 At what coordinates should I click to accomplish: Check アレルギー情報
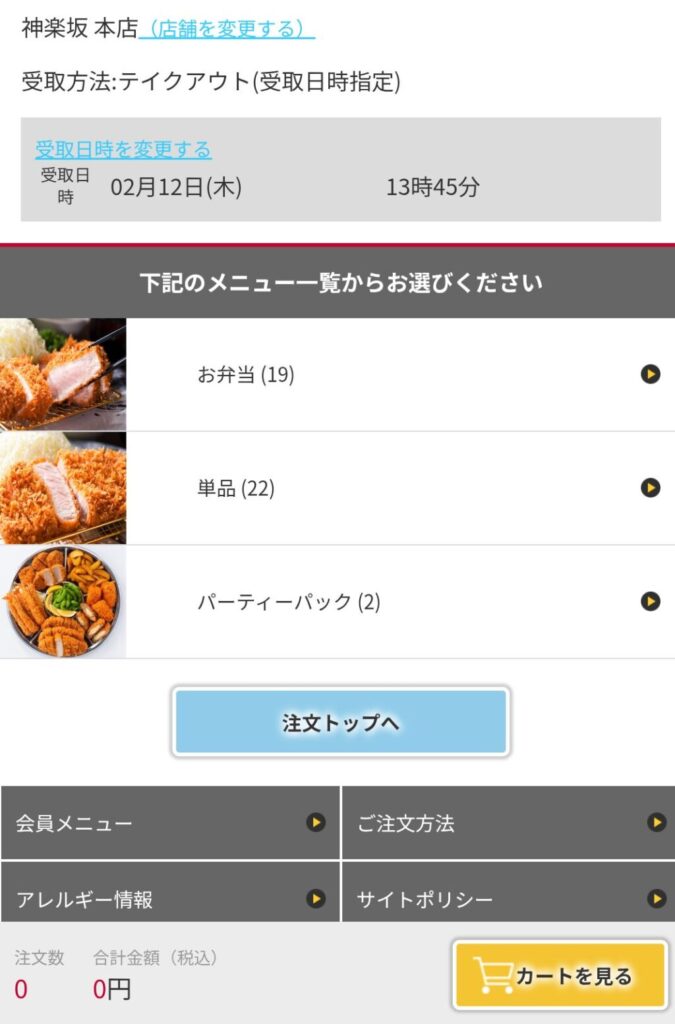(x=170, y=897)
